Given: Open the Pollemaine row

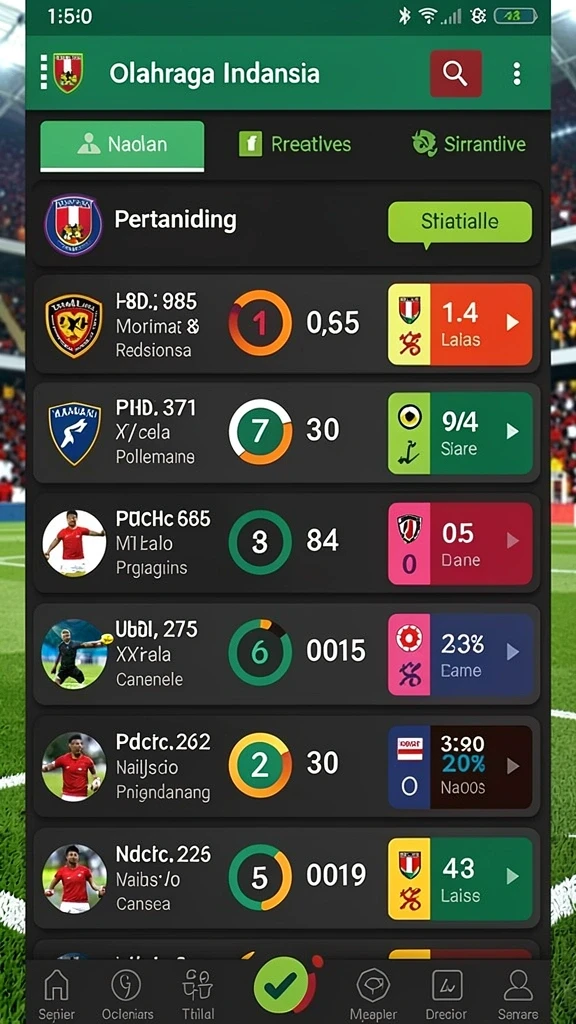Looking at the screenshot, I should 287,432.
